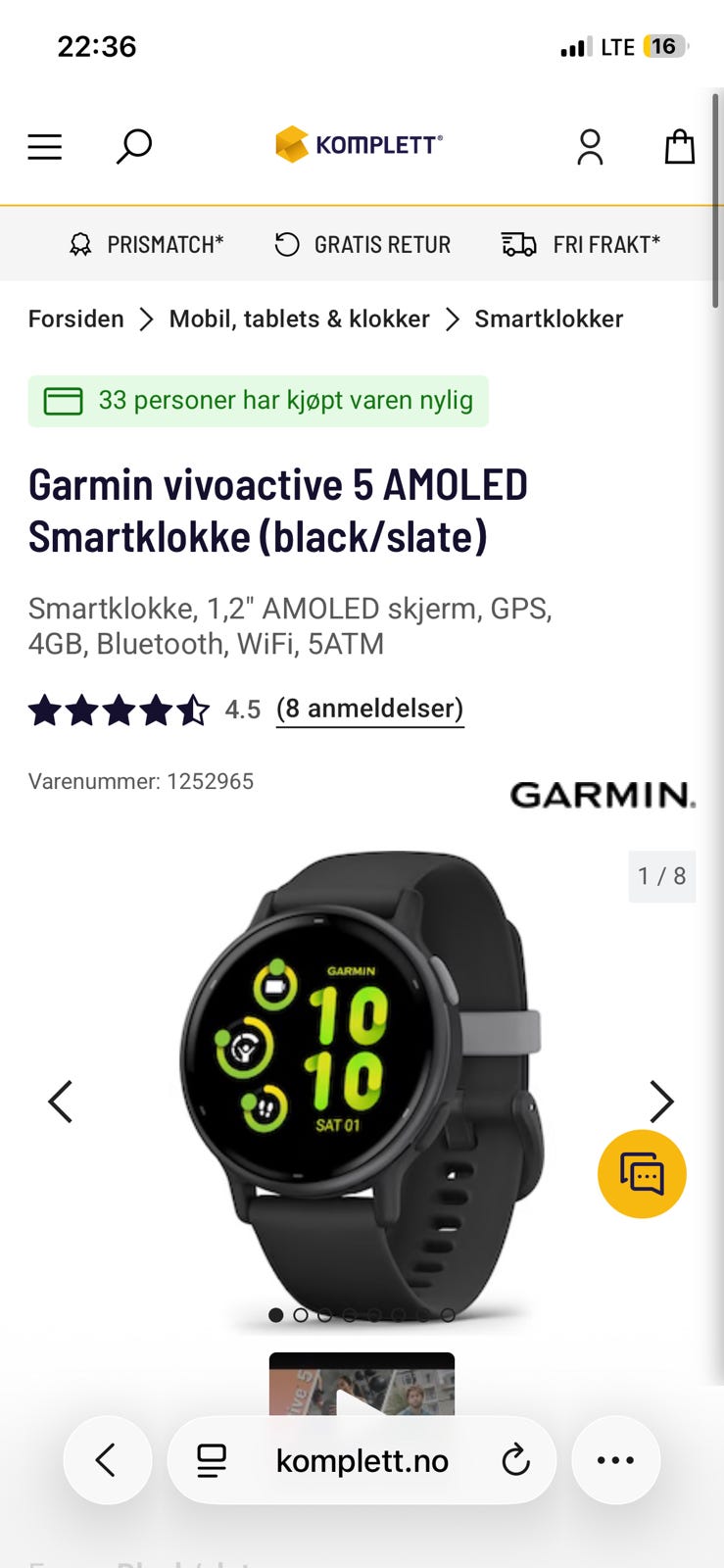
Task: Reload the komplett.no page
Action: [515, 1460]
